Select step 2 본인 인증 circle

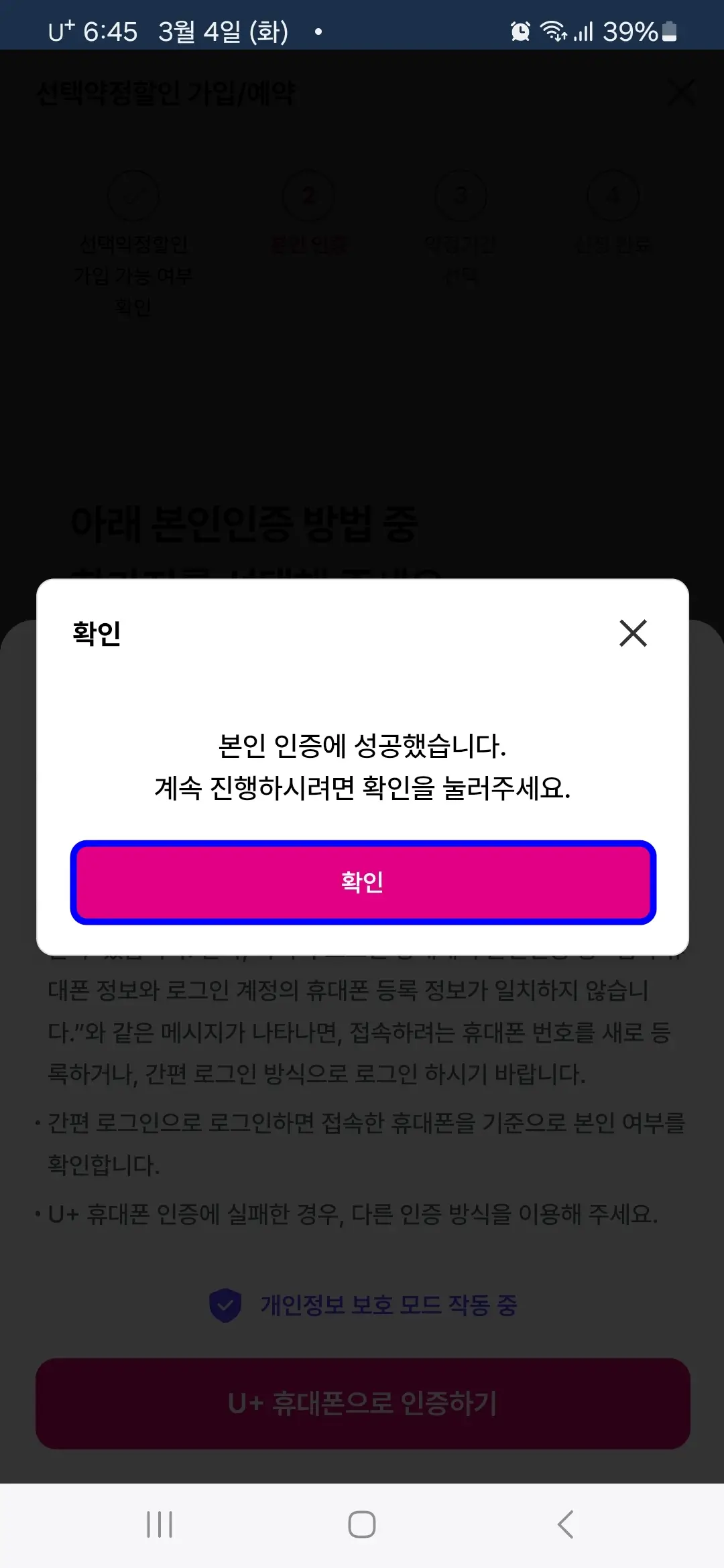point(308,195)
